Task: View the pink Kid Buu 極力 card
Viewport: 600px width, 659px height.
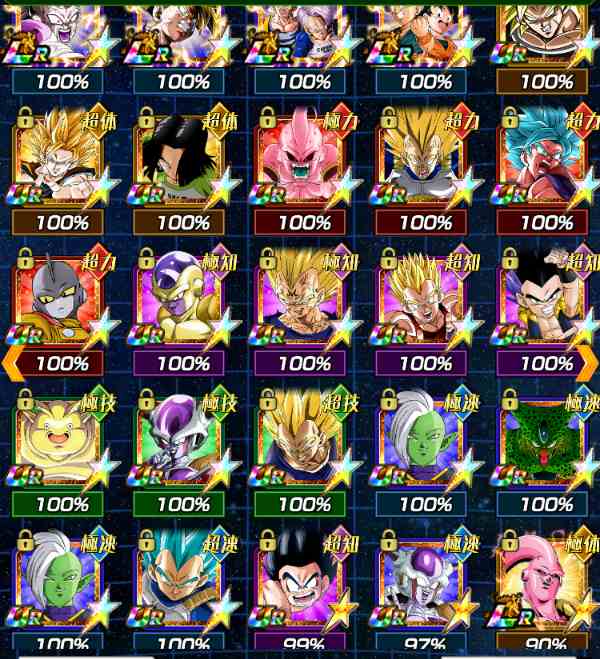Action: point(305,158)
